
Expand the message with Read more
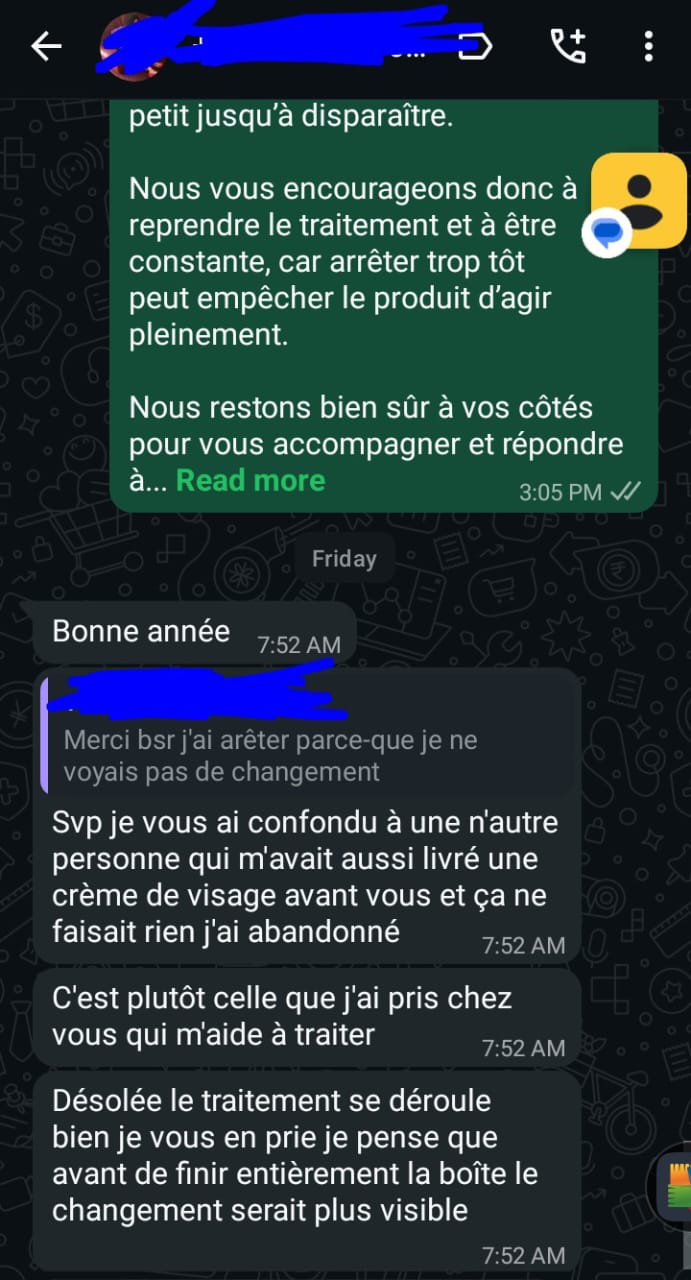(250, 481)
